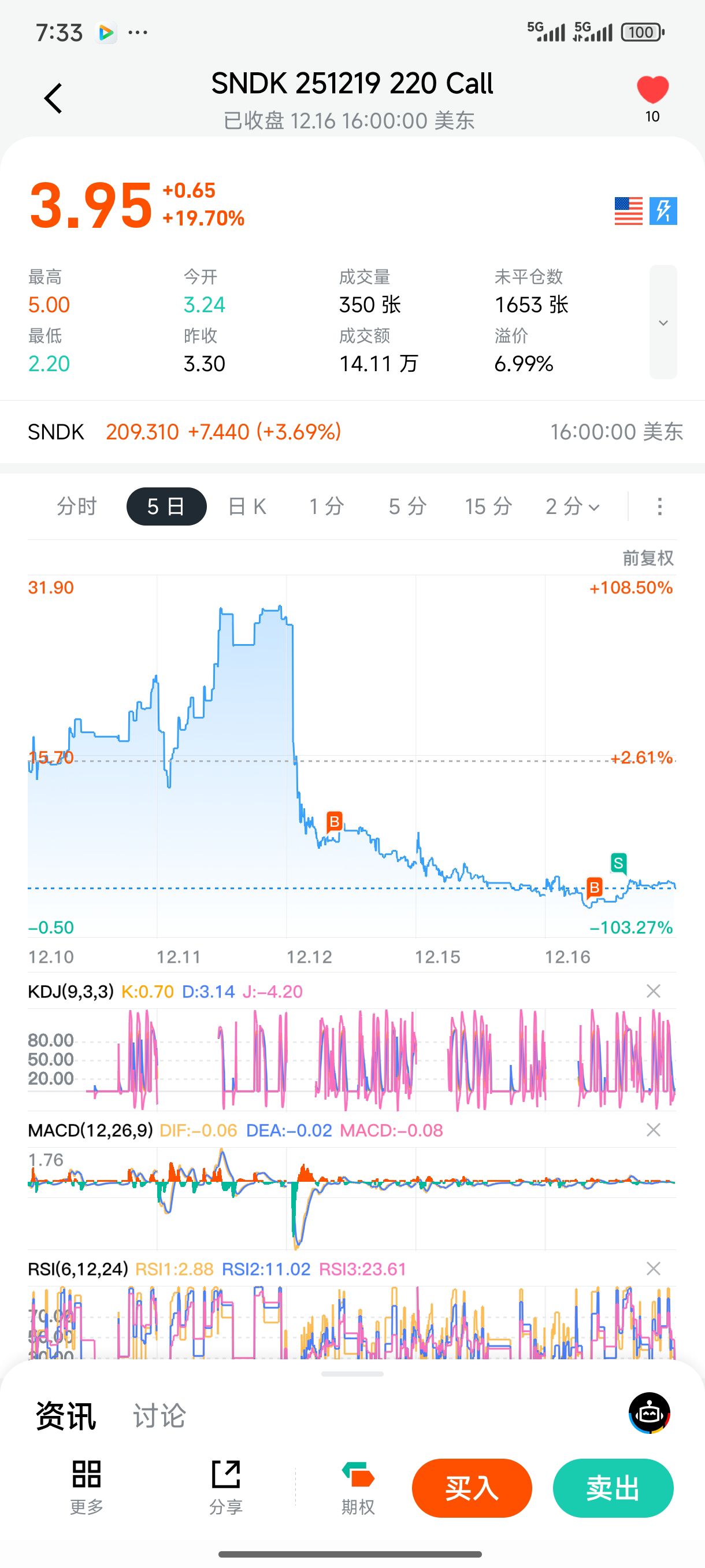Open the chart settings three-dot menu
The image size is (705, 1568).
click(659, 506)
